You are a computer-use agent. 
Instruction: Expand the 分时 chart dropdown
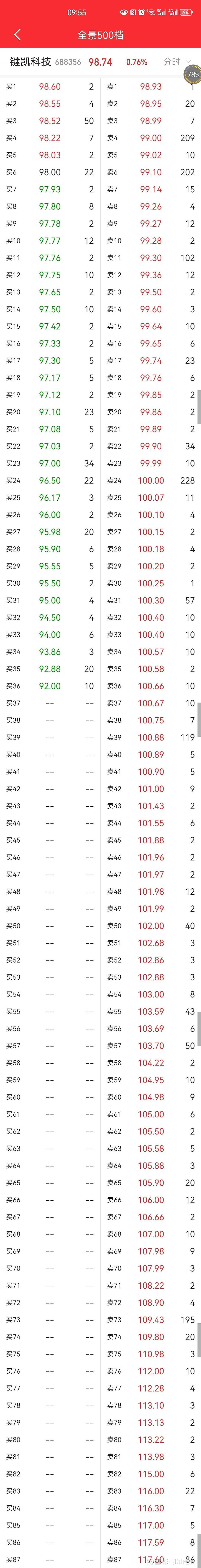click(x=177, y=62)
